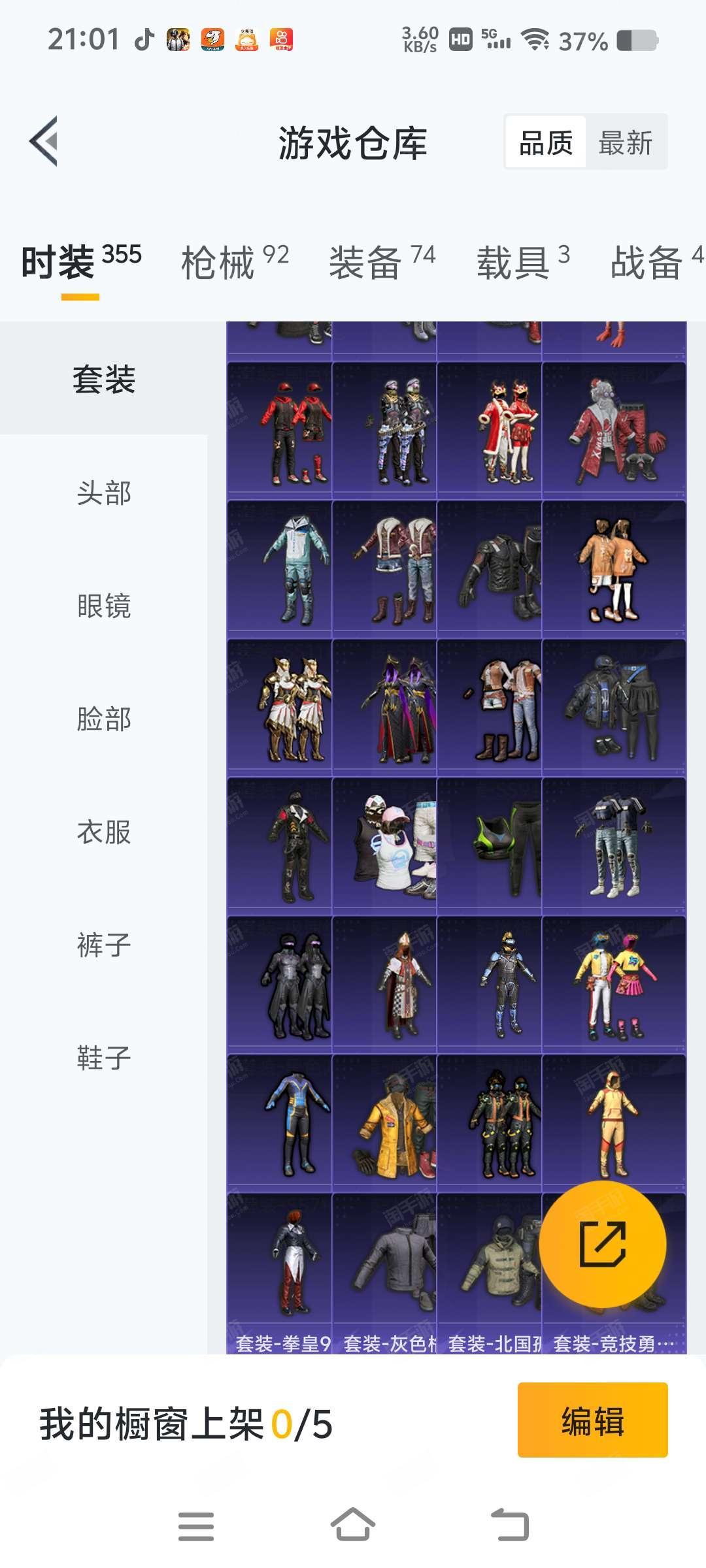Select the 衣服 category
The width and height of the screenshot is (706, 1568).
click(x=104, y=832)
